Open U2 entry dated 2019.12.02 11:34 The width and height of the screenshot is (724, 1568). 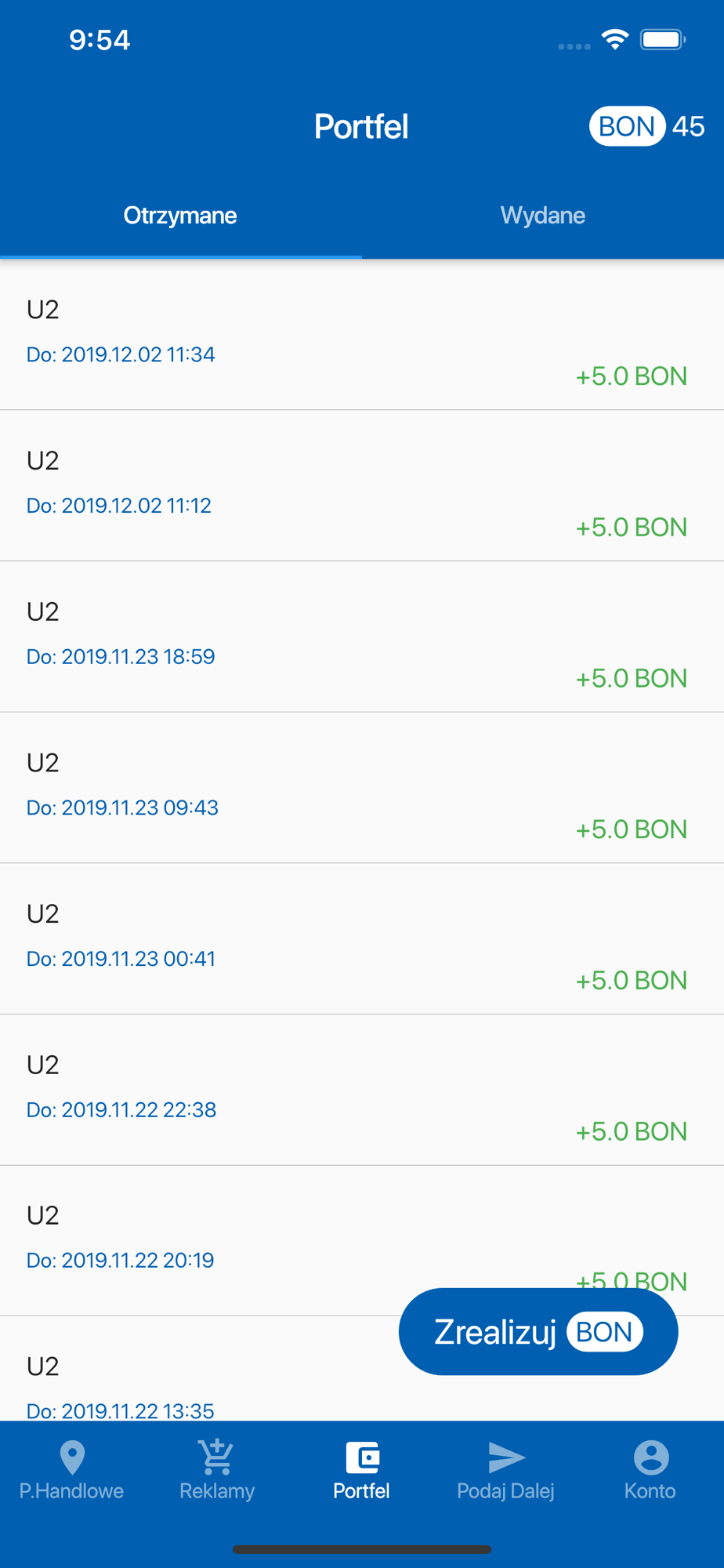362,335
